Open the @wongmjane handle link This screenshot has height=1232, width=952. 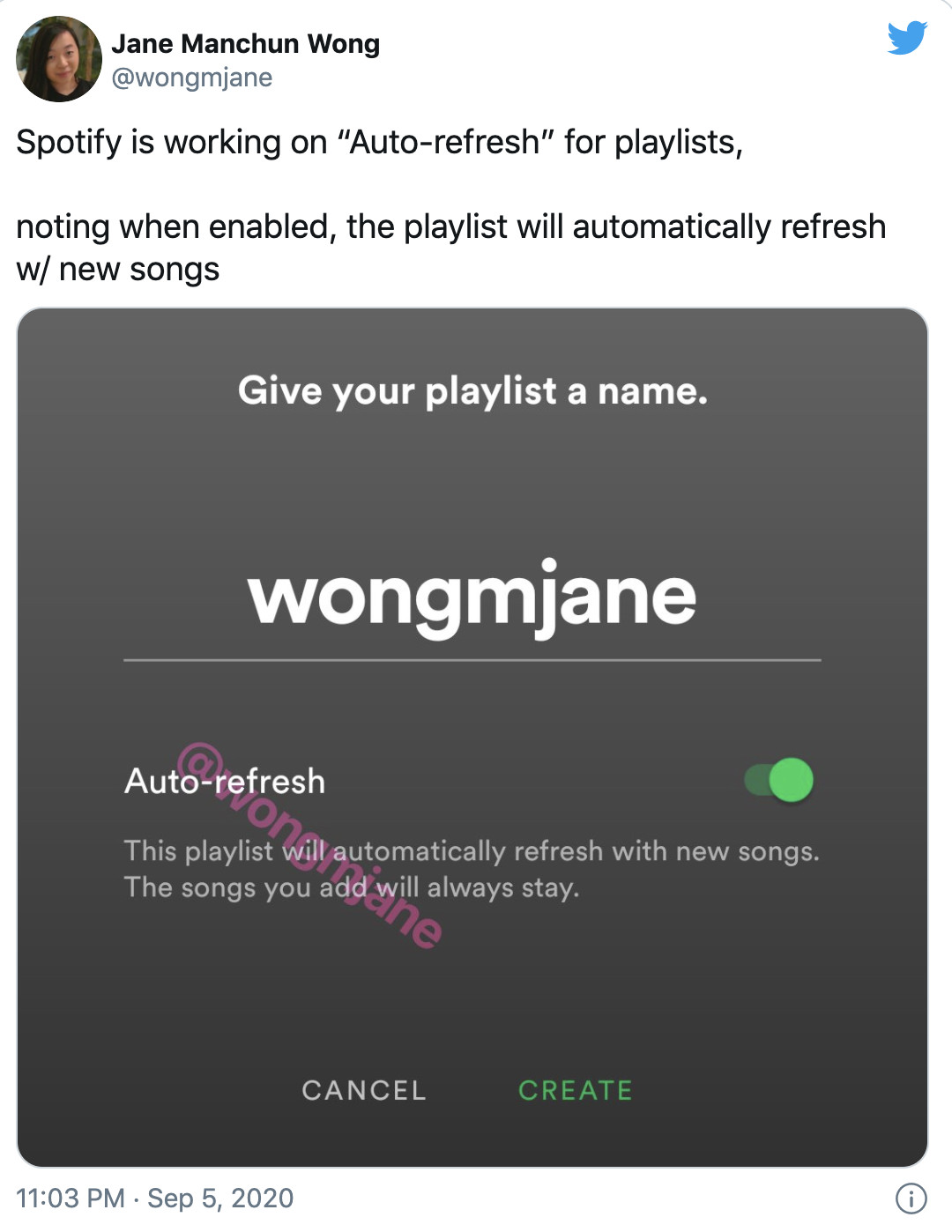191,78
